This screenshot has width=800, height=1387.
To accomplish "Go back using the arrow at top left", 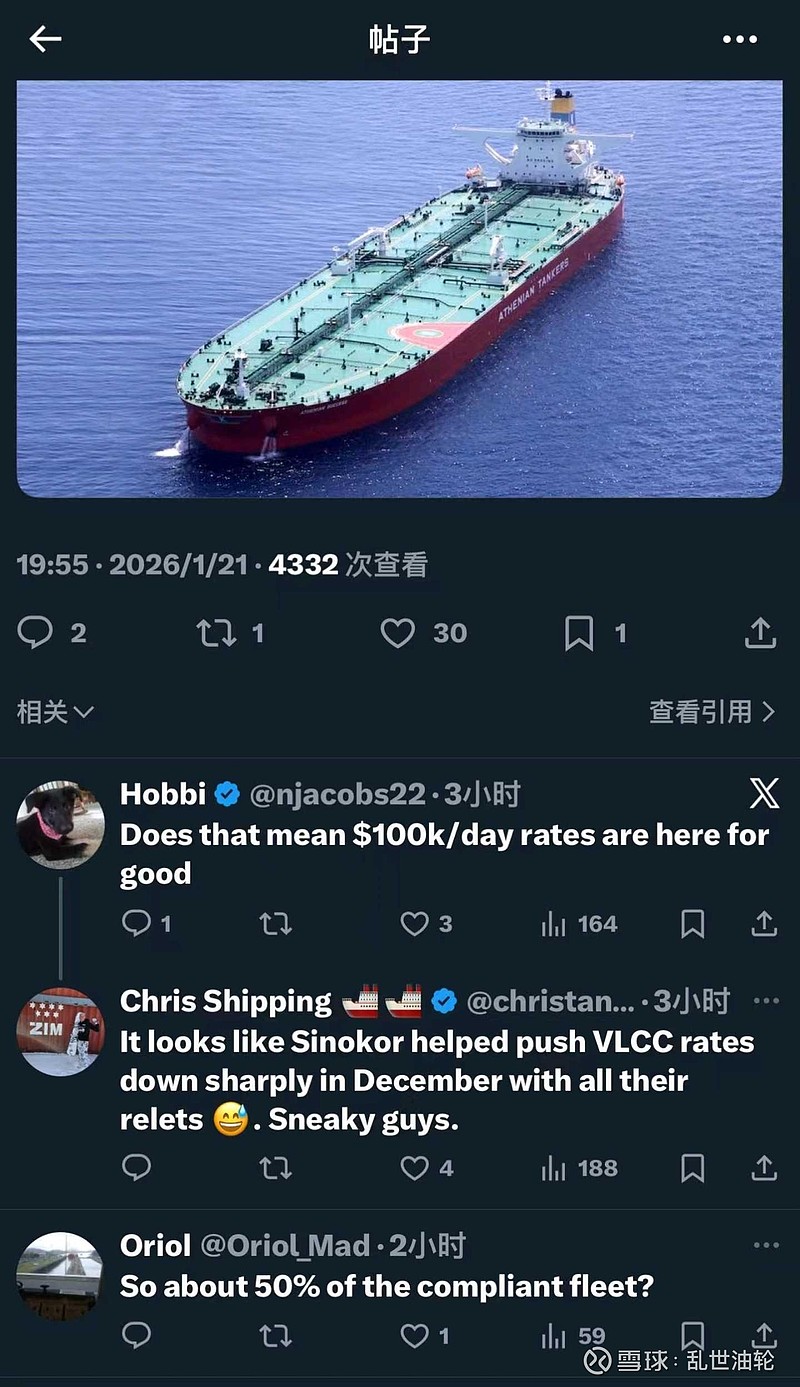I will pyautogui.click(x=41, y=38).
